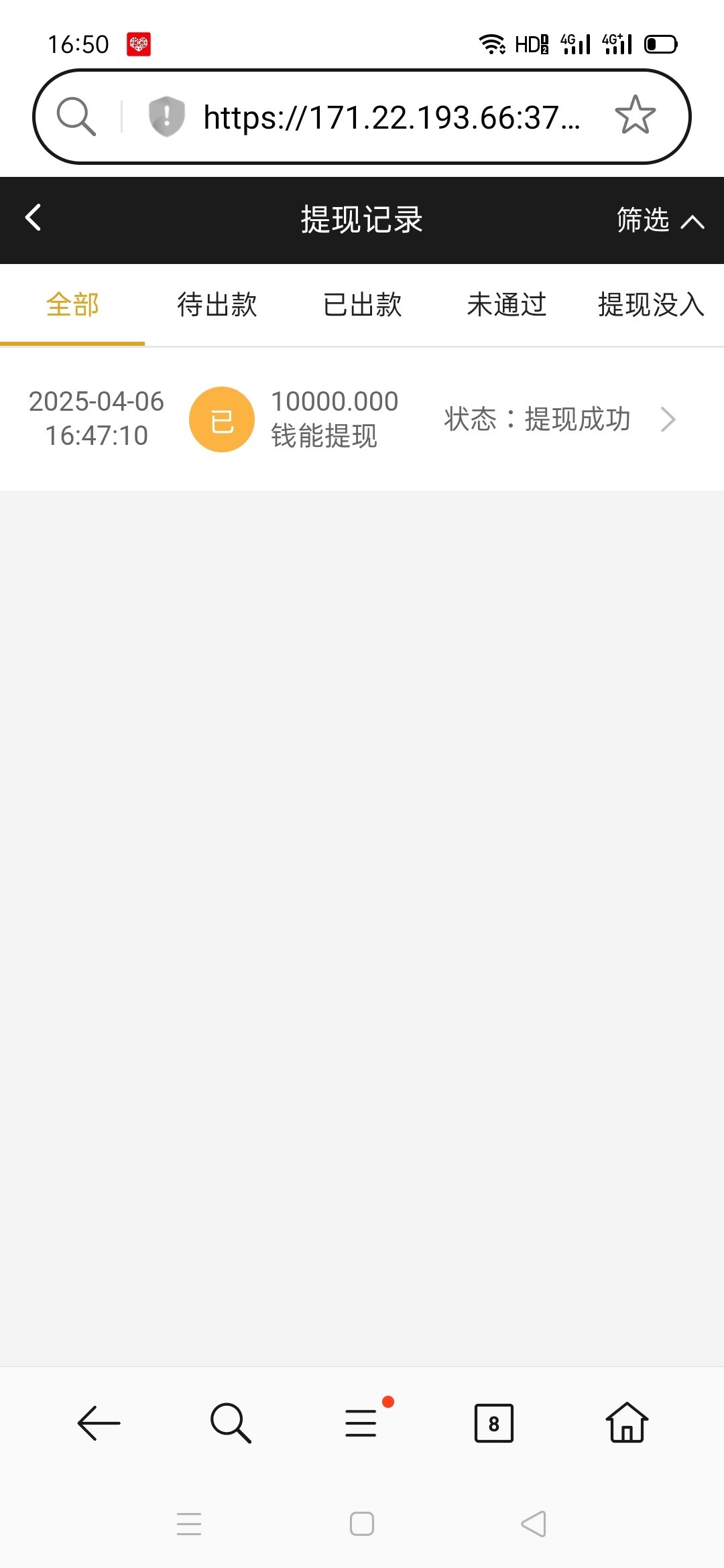
Task: Tap the system home button
Action: click(x=362, y=1524)
